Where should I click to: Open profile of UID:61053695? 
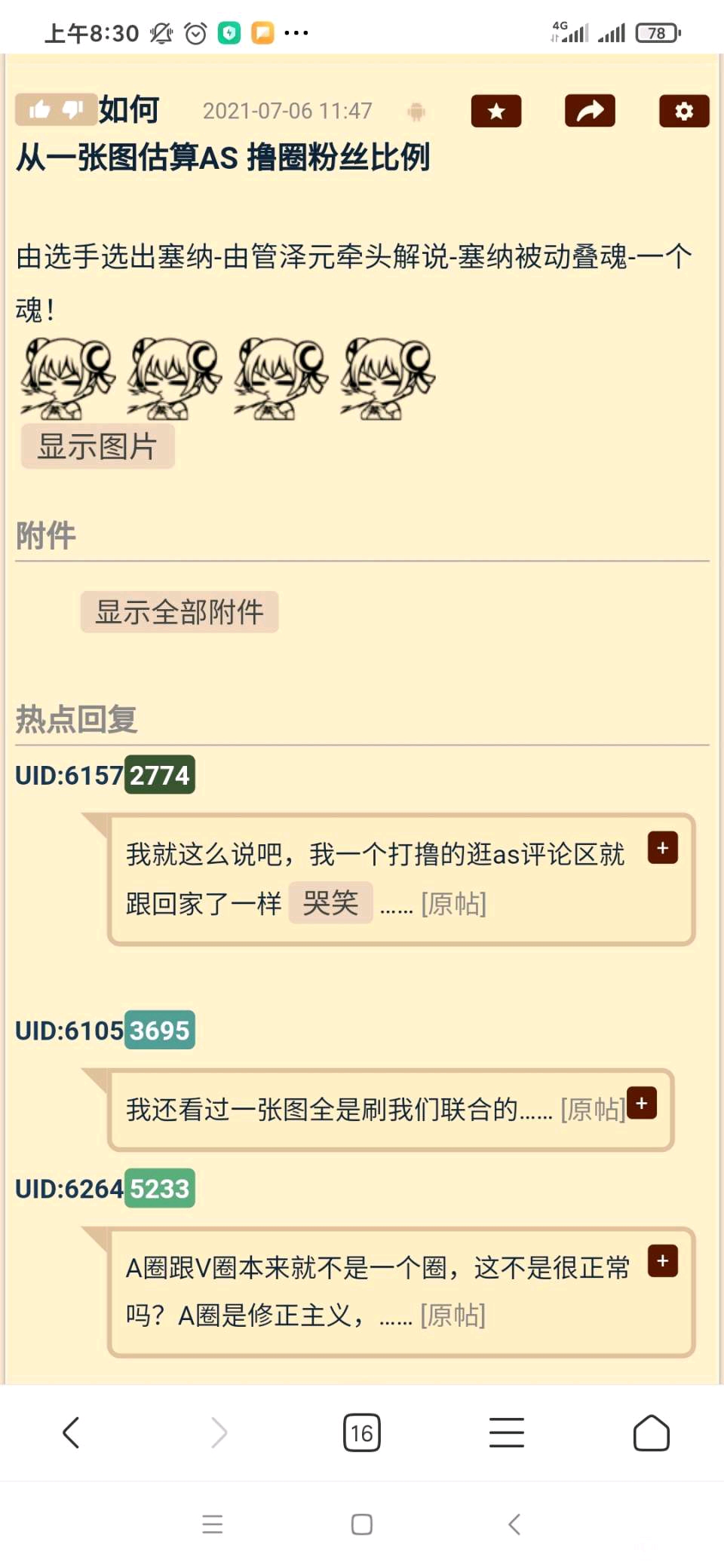coord(105,1030)
